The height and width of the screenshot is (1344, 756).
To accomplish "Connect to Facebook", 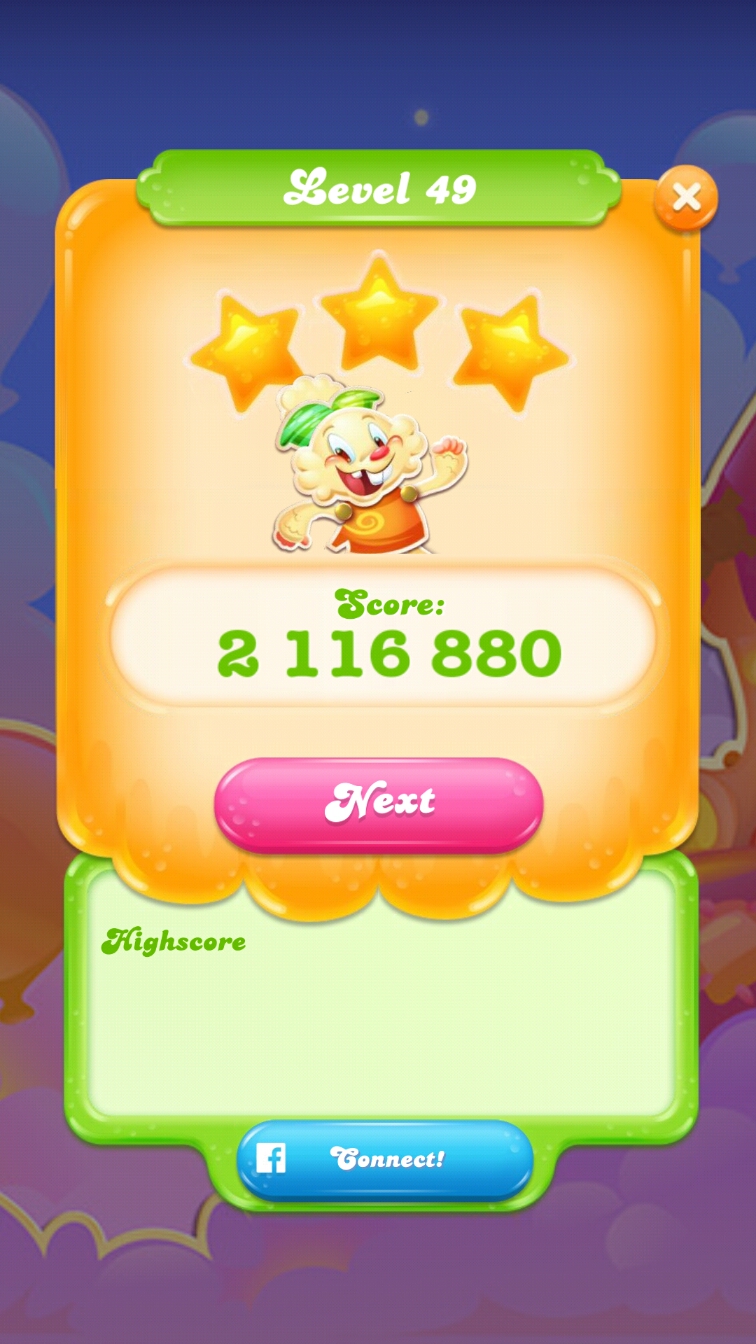I will point(385,1160).
